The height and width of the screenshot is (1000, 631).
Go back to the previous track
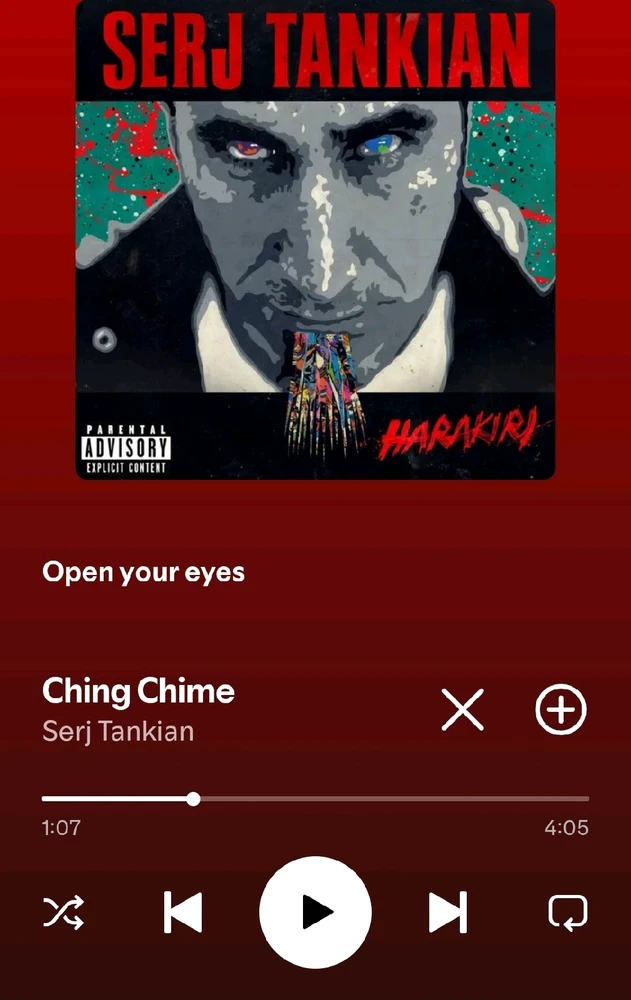183,912
